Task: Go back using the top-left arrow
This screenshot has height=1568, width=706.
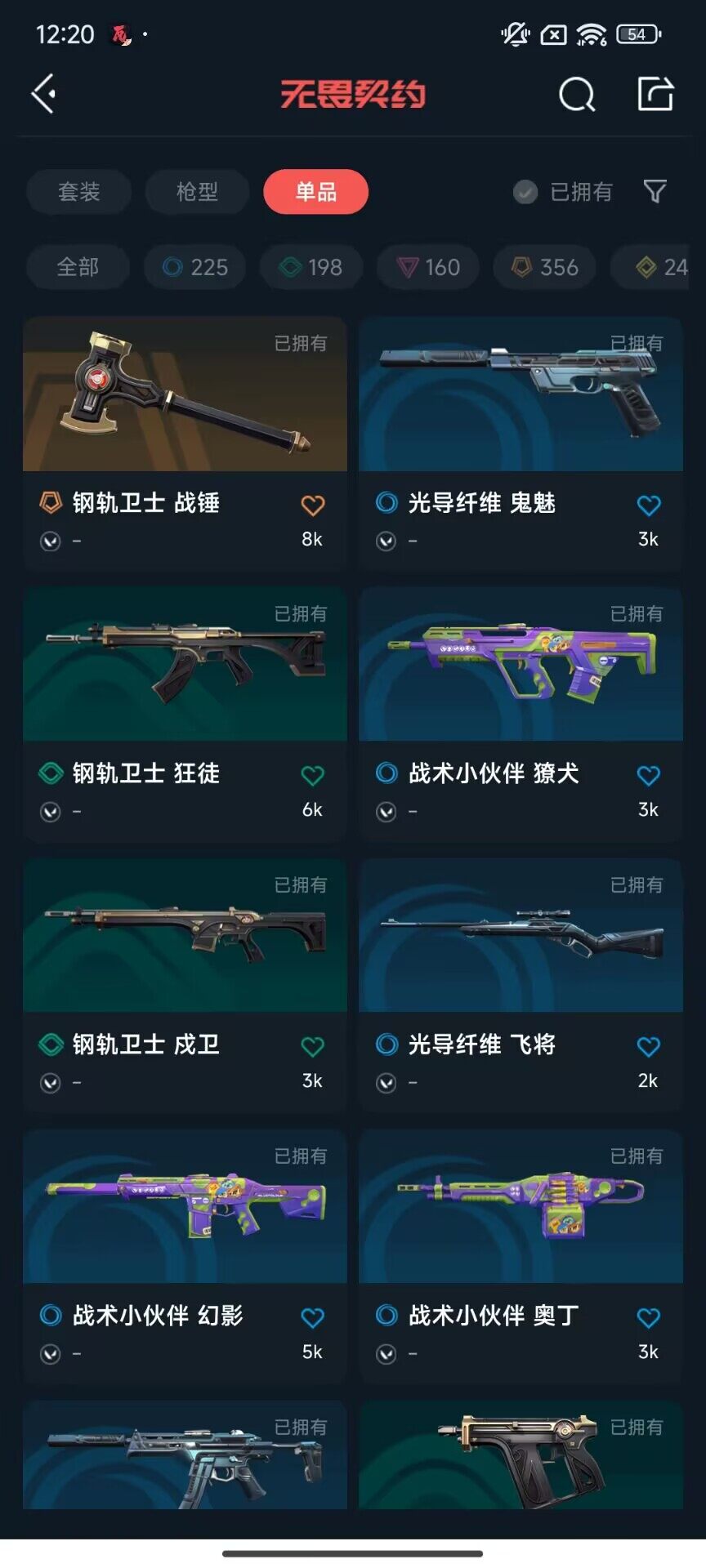Action: click(x=44, y=94)
